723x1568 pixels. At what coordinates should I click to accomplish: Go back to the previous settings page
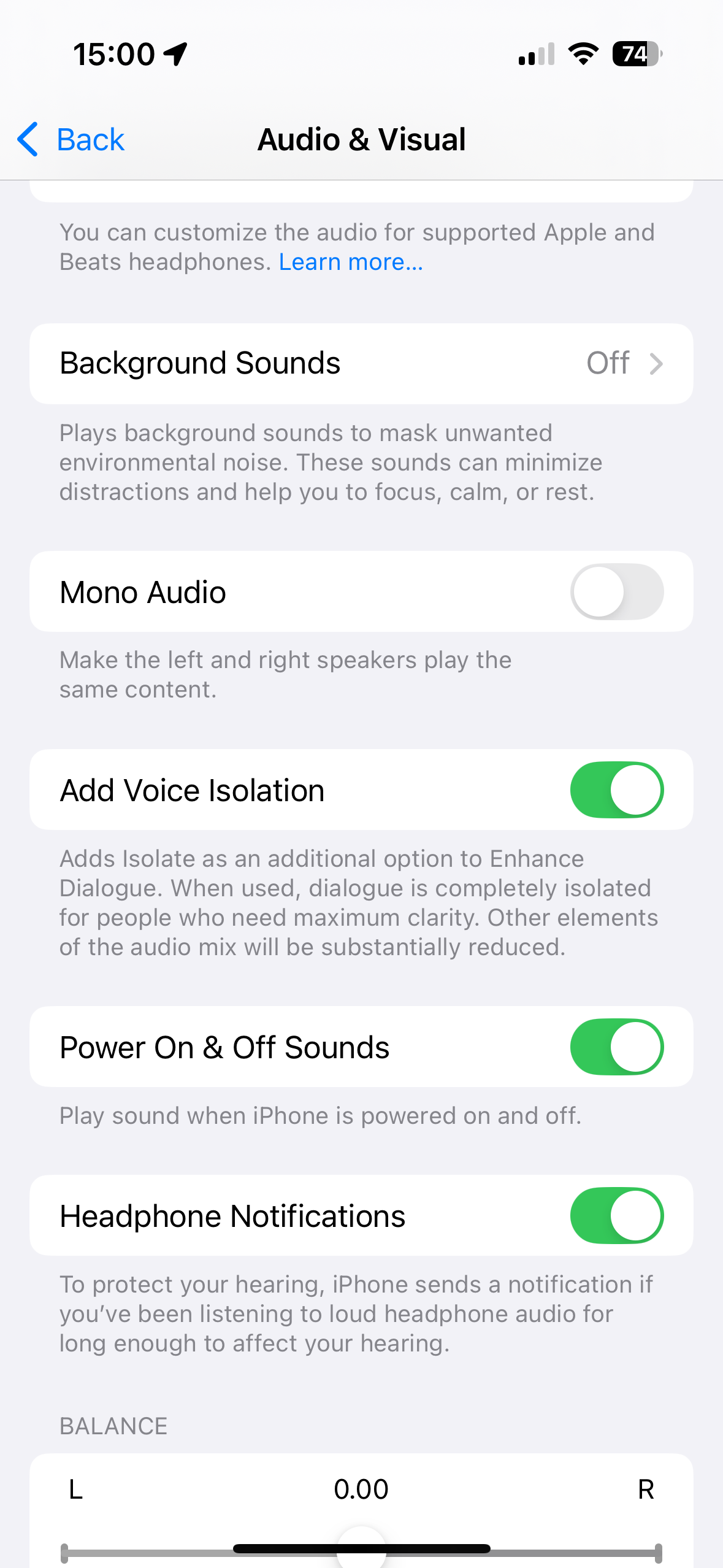pyautogui.click(x=71, y=140)
